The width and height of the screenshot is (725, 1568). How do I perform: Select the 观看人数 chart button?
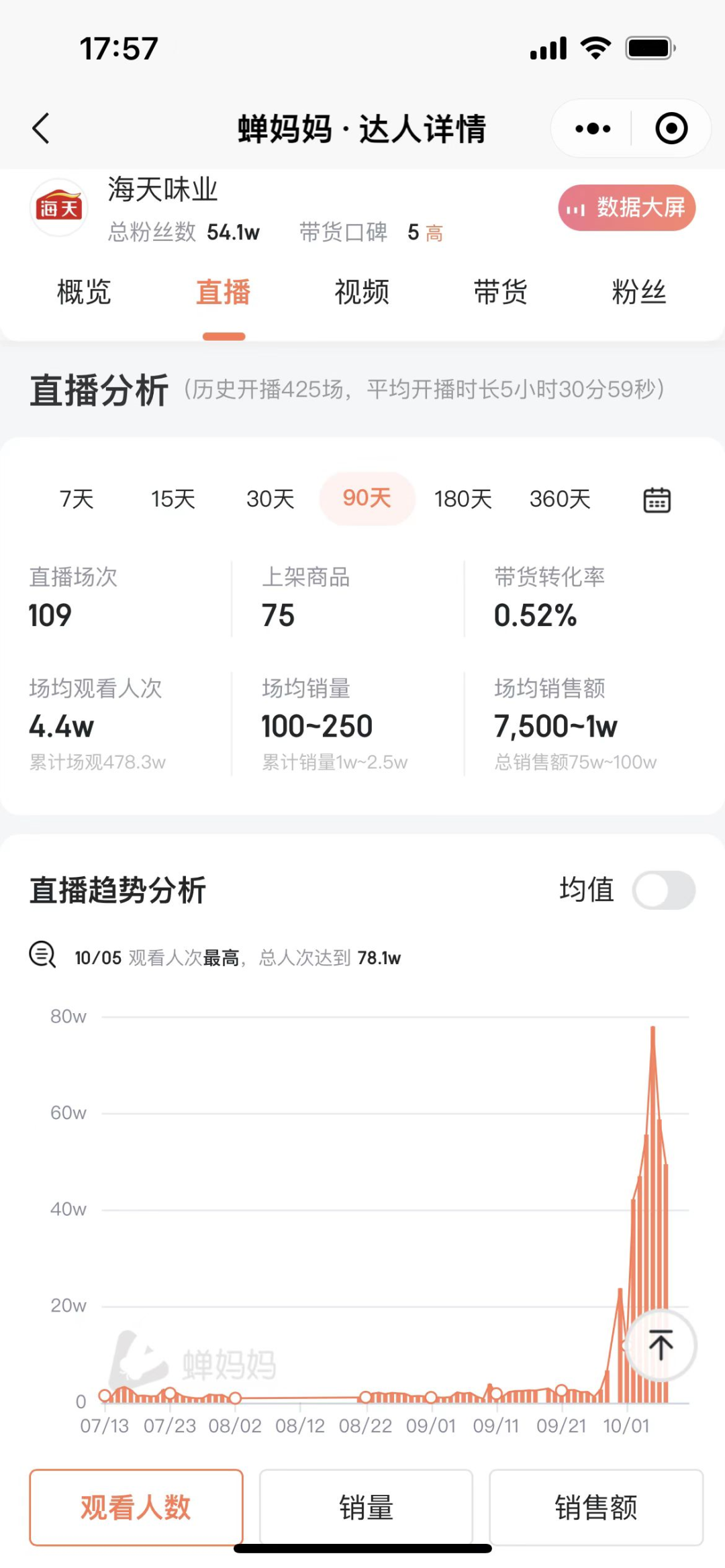click(x=136, y=1508)
